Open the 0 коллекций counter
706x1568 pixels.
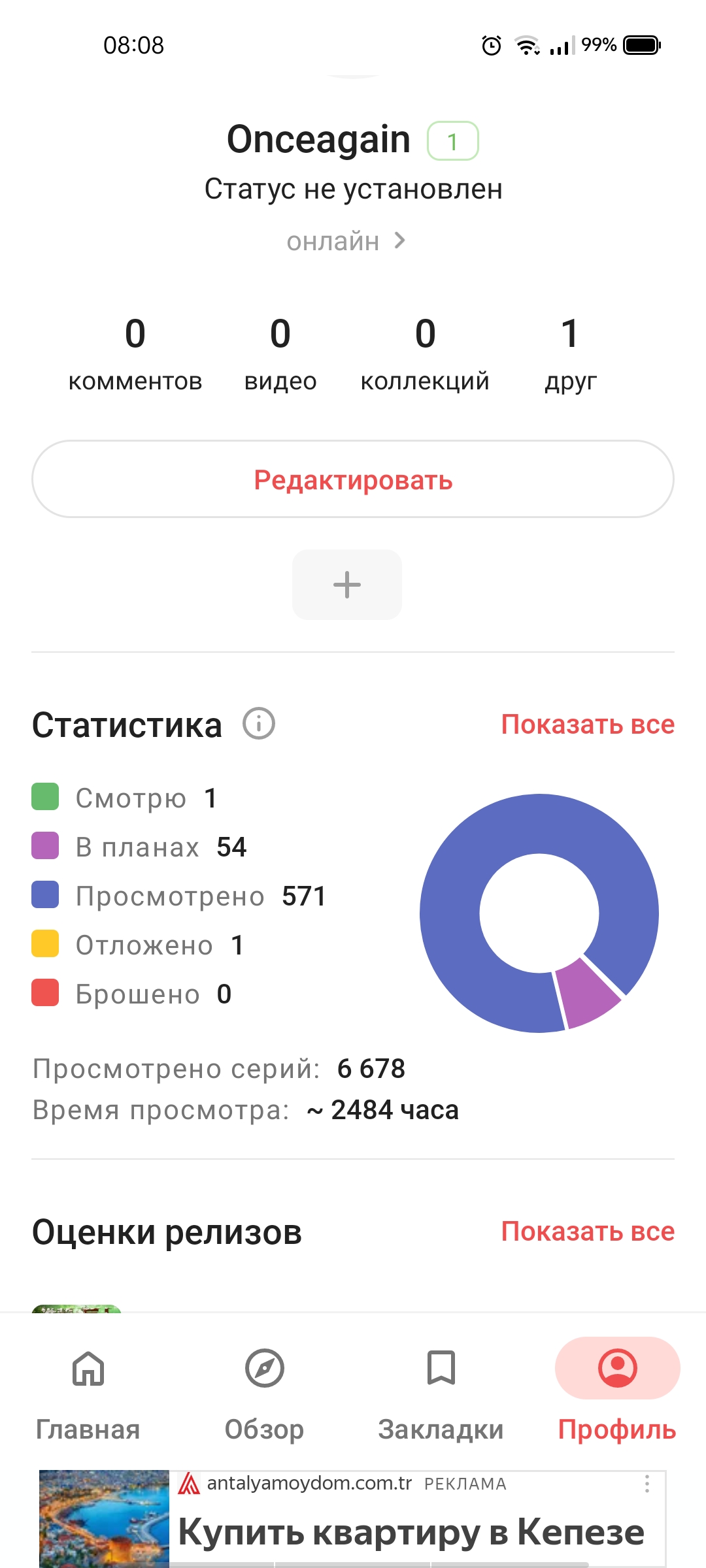(425, 354)
